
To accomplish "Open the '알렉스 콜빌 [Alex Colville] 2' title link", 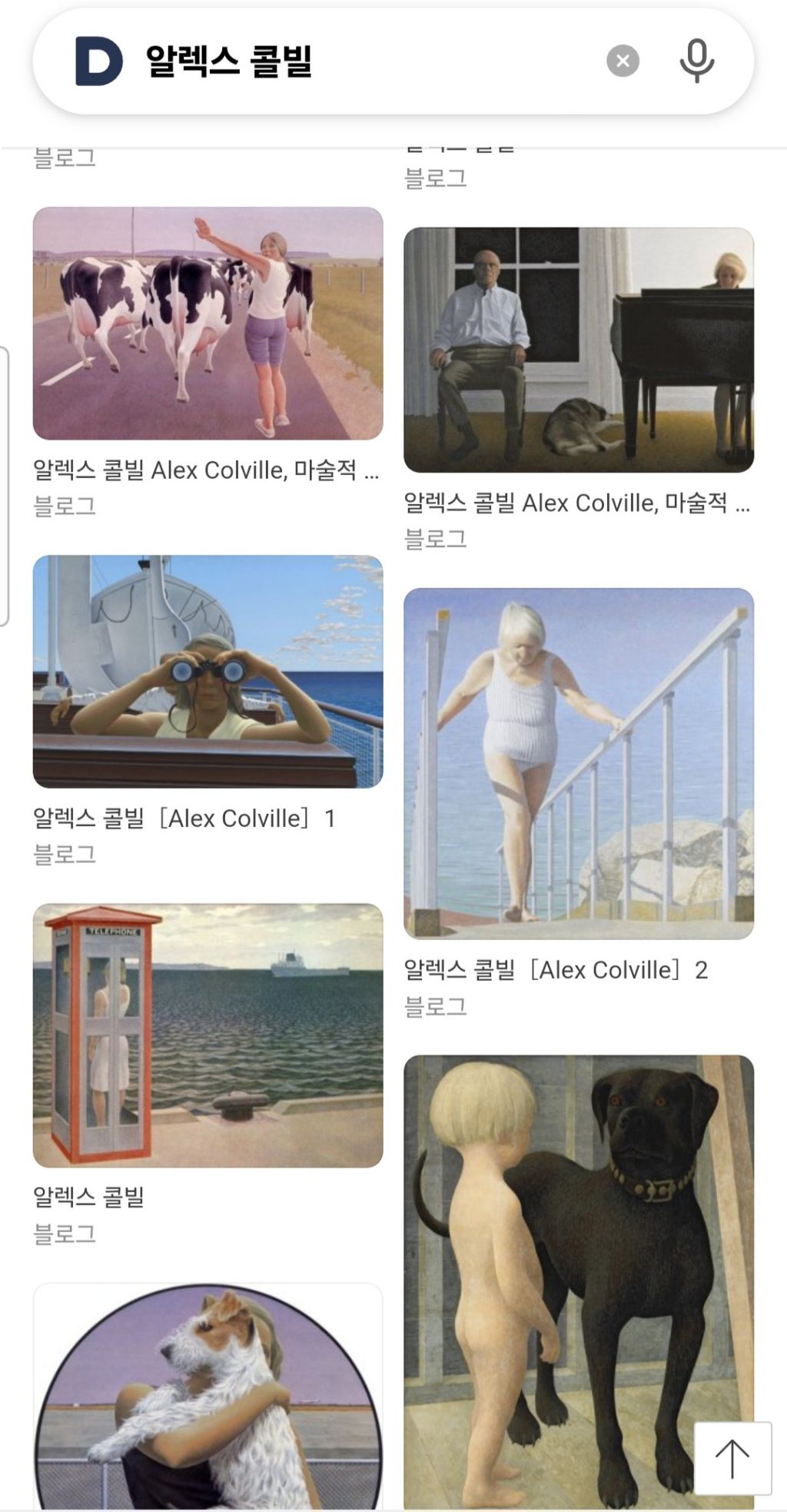I will click(556, 970).
